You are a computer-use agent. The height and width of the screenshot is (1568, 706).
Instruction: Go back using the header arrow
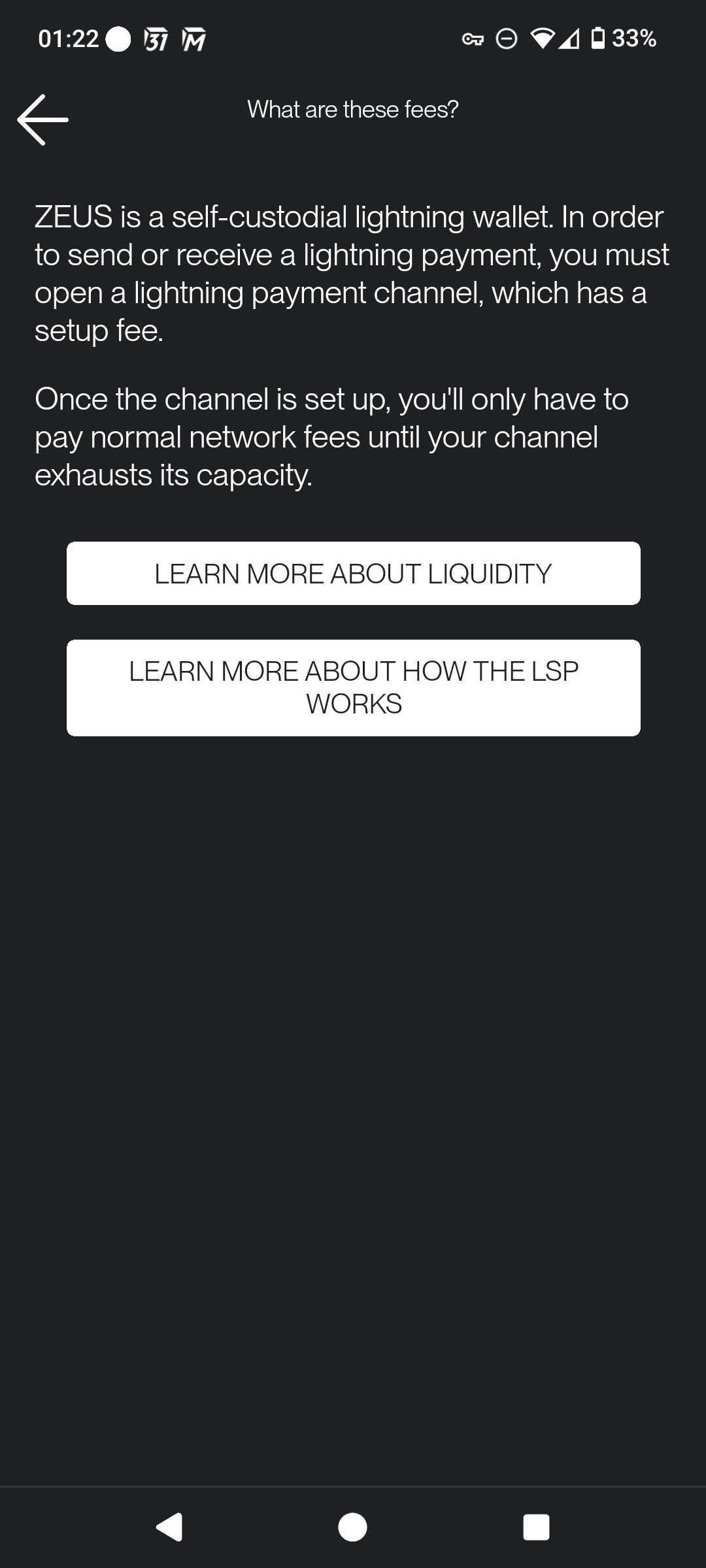tap(43, 120)
